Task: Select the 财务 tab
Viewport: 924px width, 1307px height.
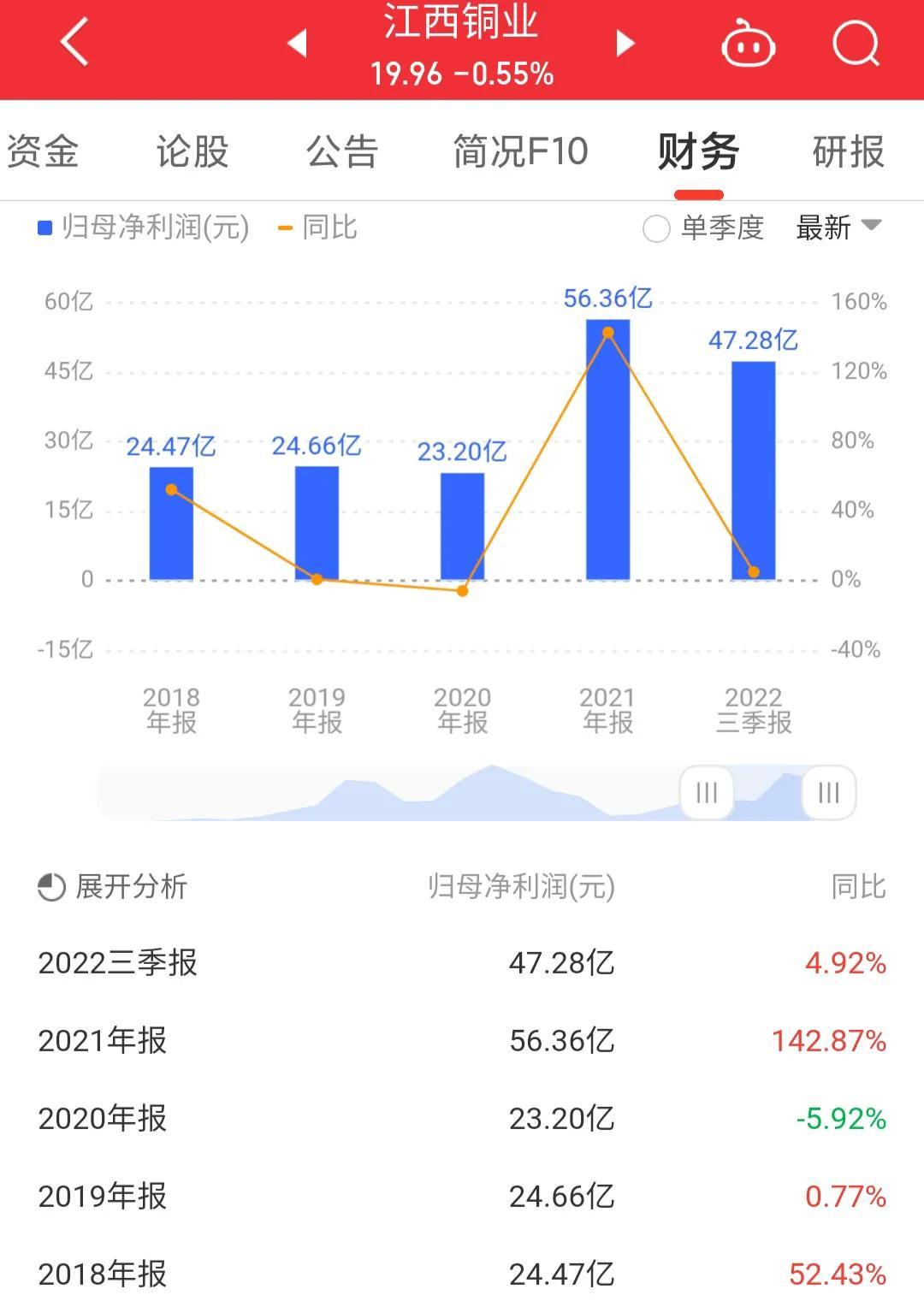Action: [698, 152]
